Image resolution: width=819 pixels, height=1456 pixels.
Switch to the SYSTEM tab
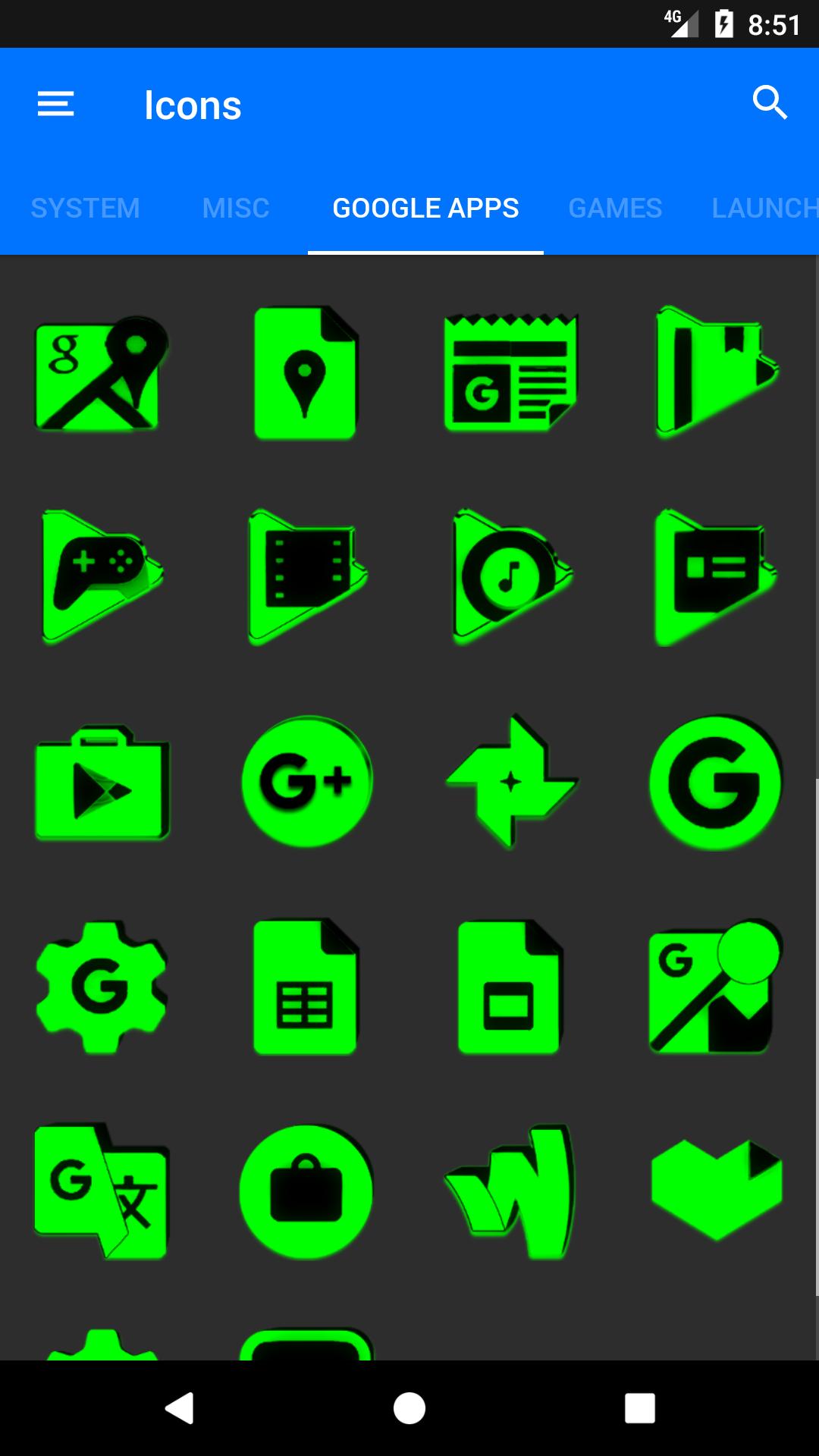click(85, 208)
